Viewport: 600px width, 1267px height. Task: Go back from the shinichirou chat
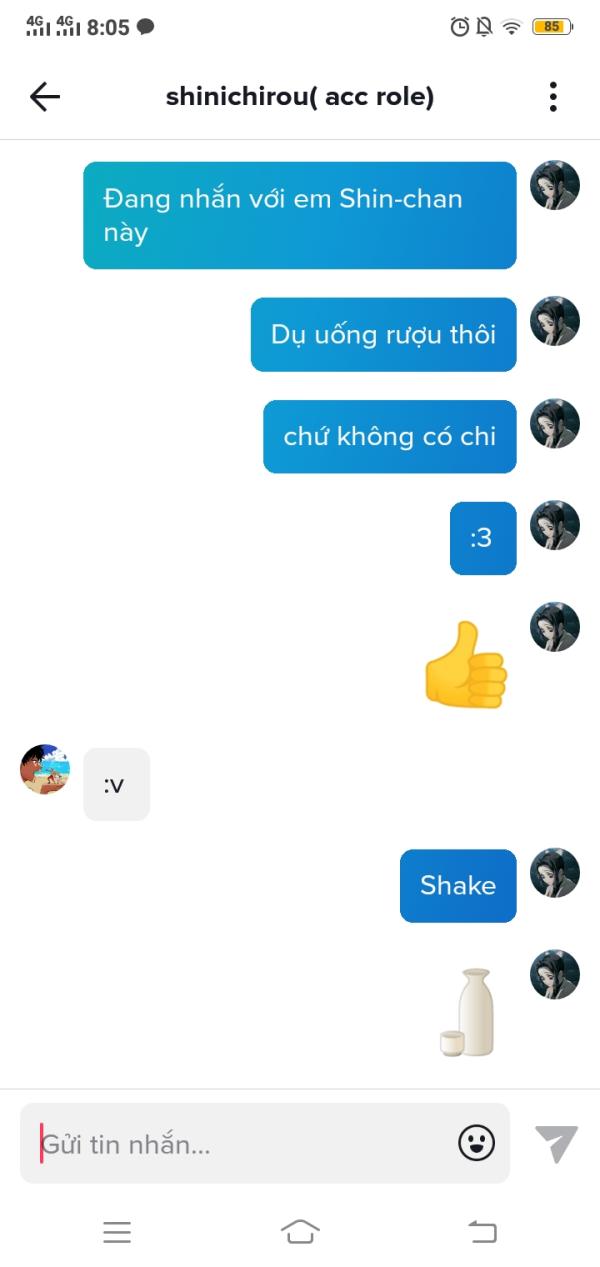click(x=45, y=97)
